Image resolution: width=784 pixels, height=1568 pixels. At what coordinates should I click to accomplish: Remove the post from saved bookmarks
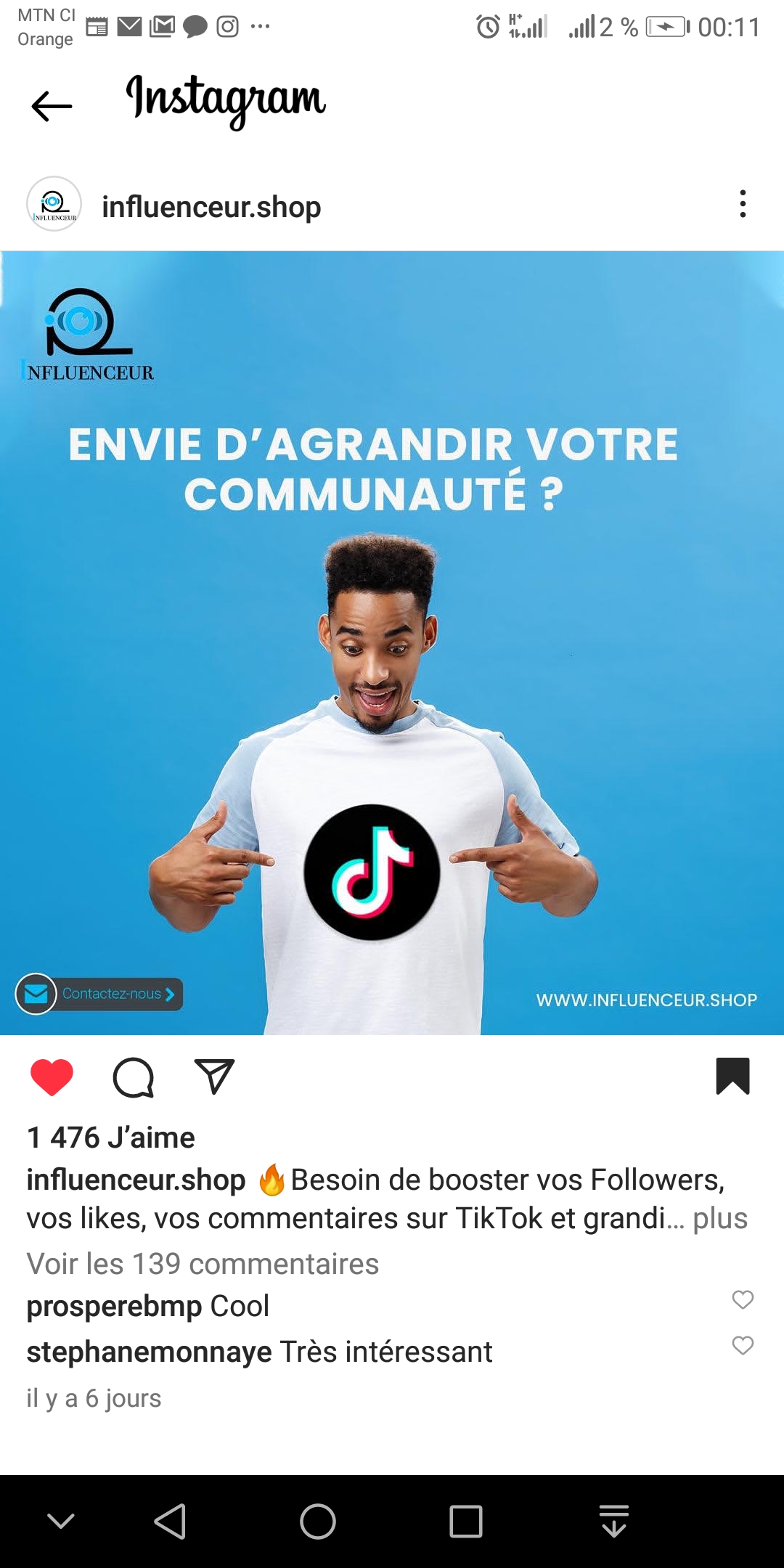732,1076
